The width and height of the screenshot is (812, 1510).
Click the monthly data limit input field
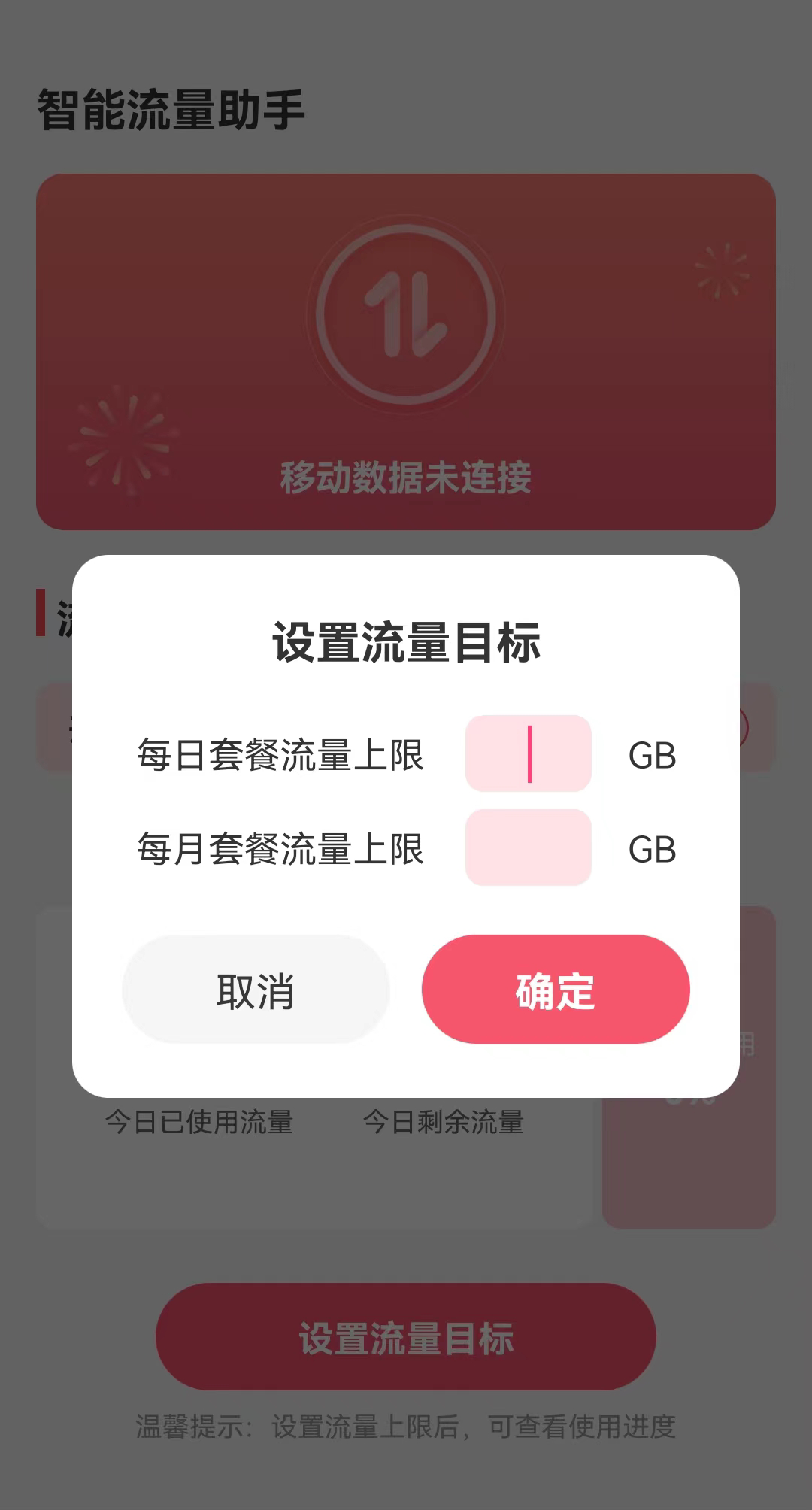(x=529, y=848)
